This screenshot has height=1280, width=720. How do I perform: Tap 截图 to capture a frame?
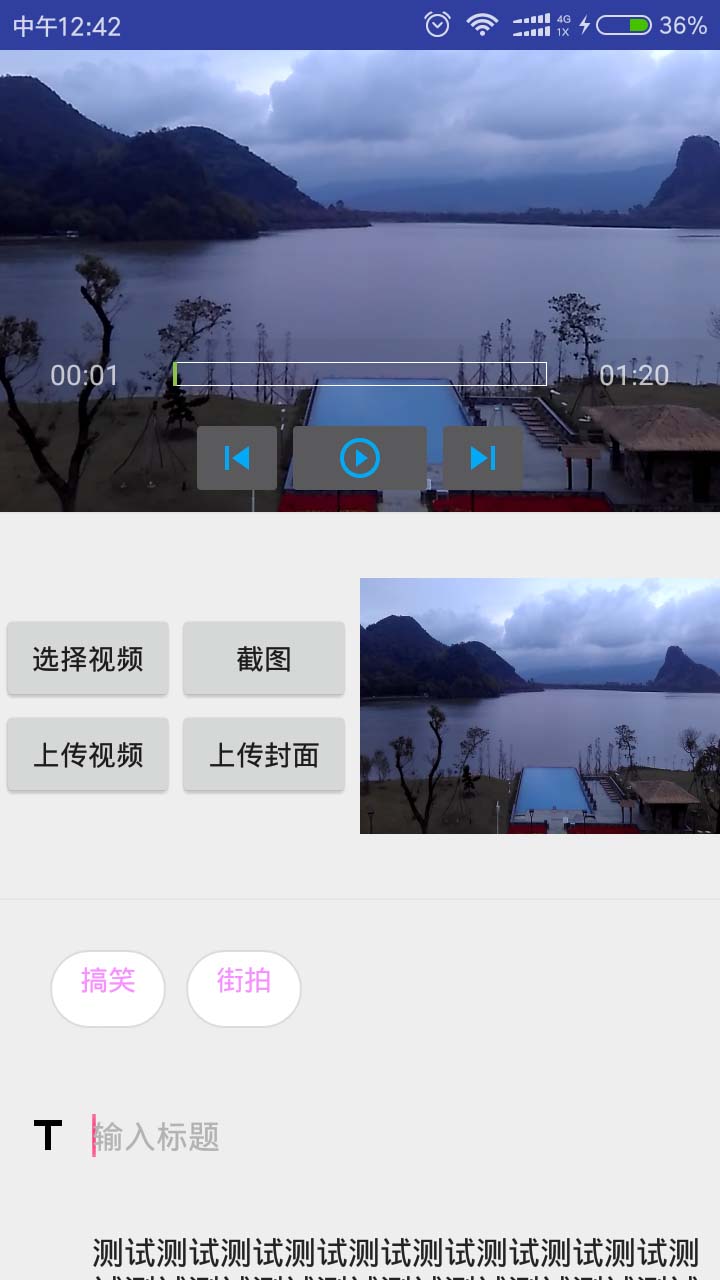click(x=264, y=658)
